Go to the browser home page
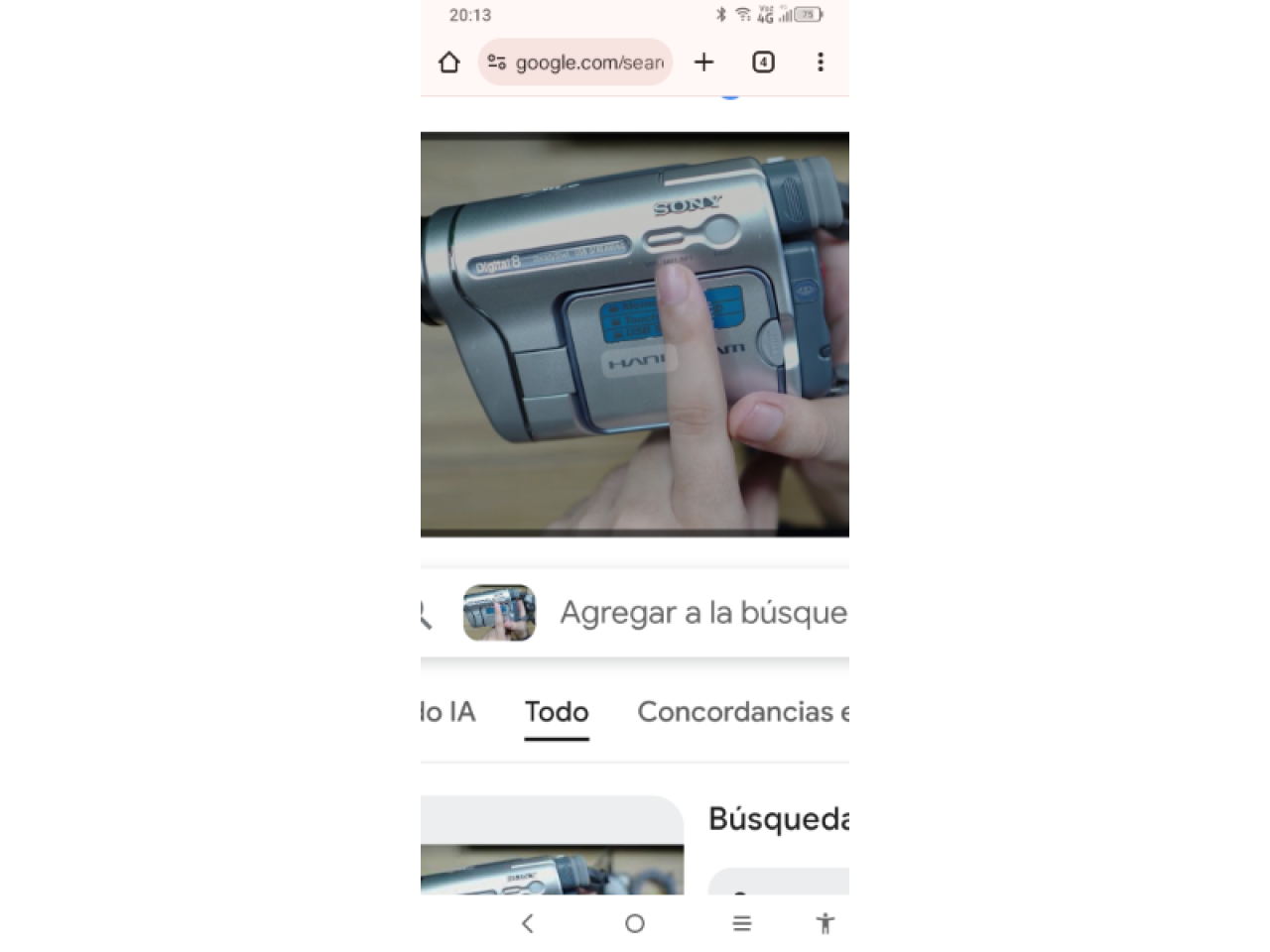This screenshot has height=952, width=1270. pyautogui.click(x=449, y=62)
